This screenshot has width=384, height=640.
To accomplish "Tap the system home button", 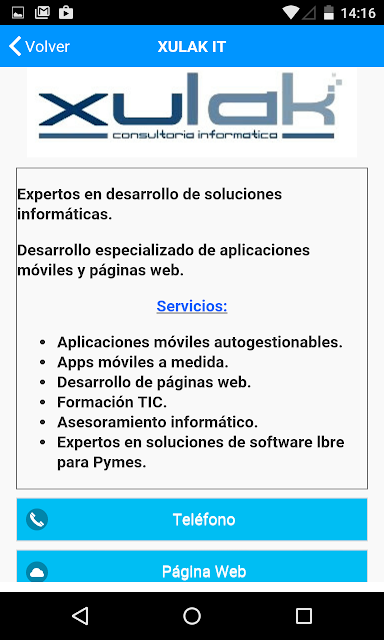I will click(x=192, y=616).
